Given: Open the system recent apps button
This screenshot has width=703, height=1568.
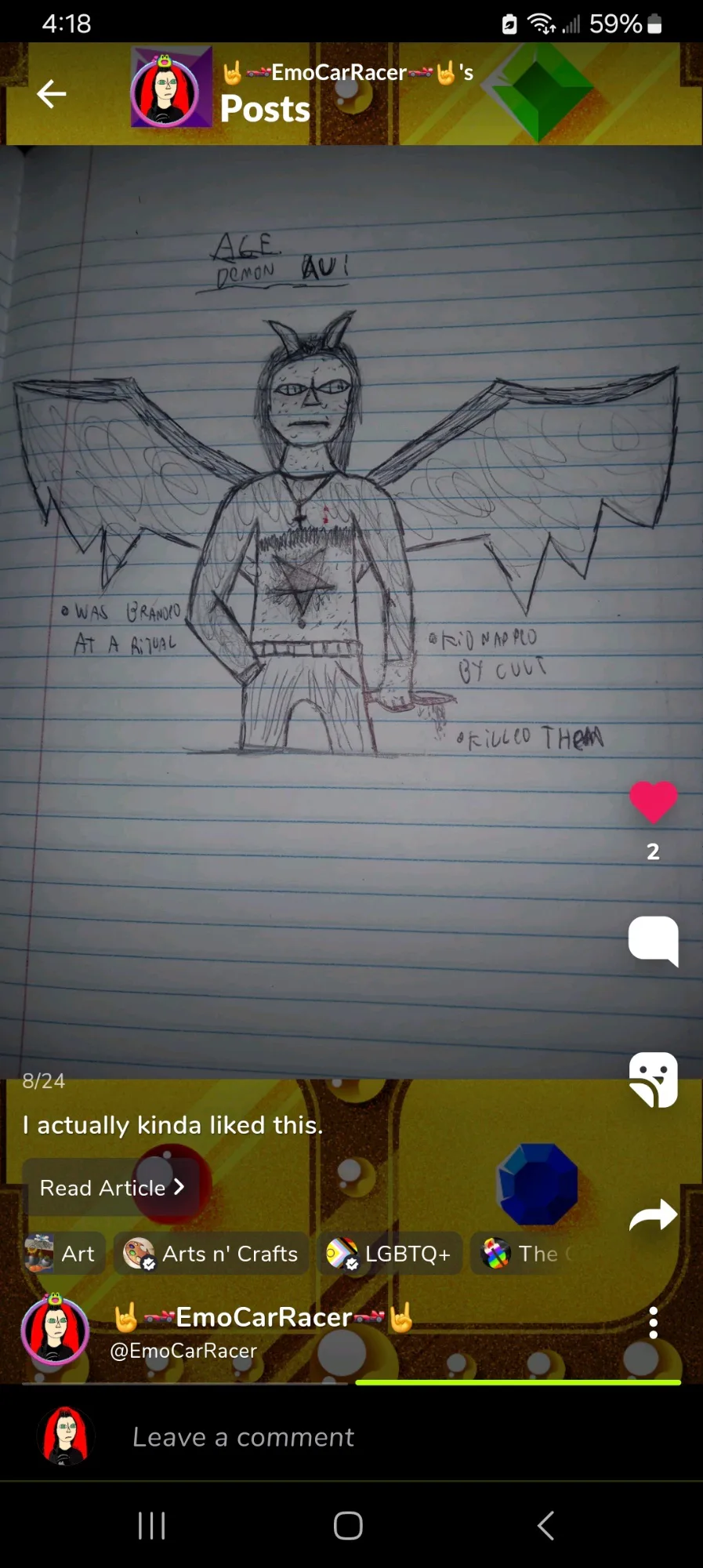Looking at the screenshot, I should 151,1526.
